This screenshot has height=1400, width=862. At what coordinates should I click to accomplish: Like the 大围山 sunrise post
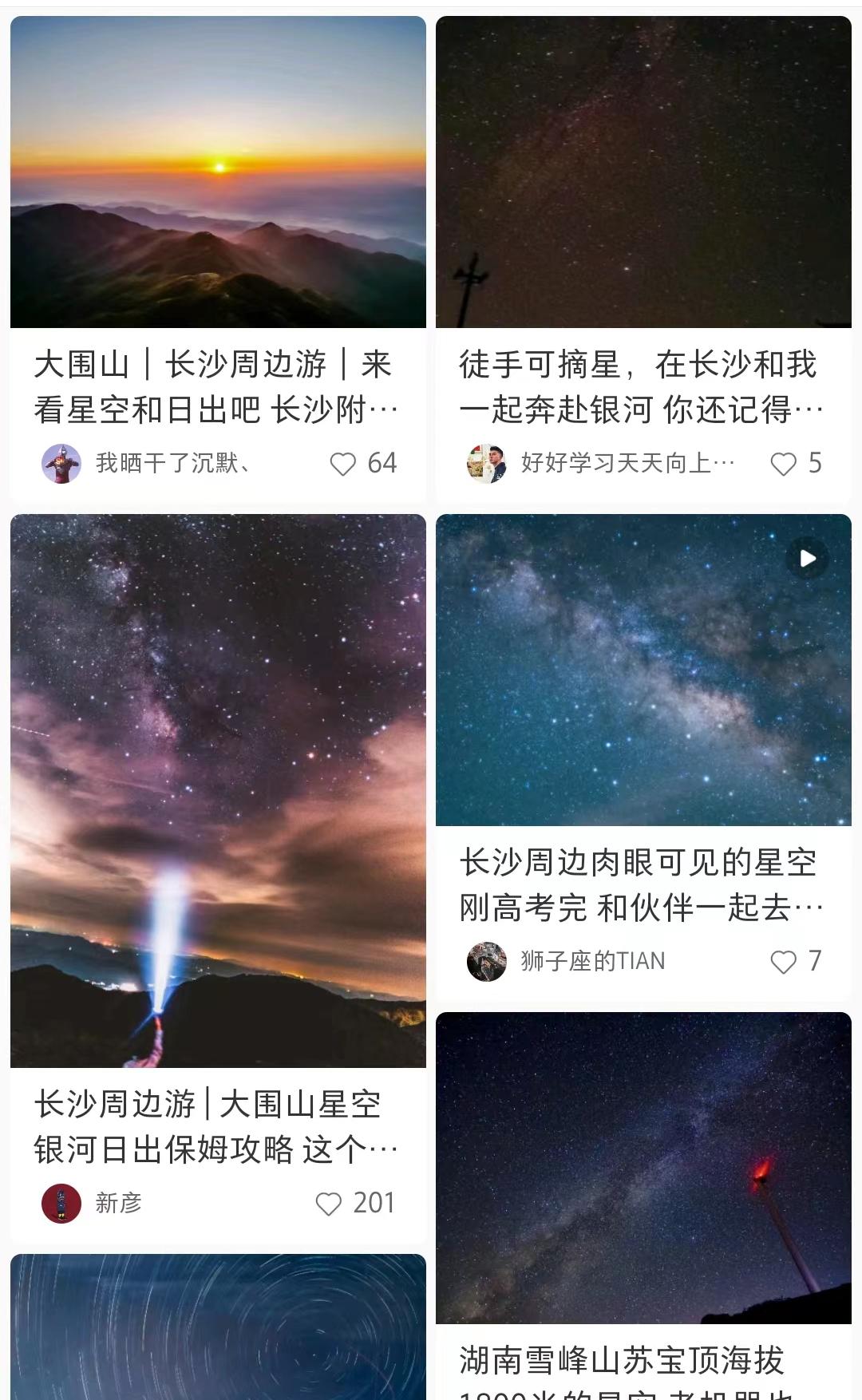(x=343, y=464)
